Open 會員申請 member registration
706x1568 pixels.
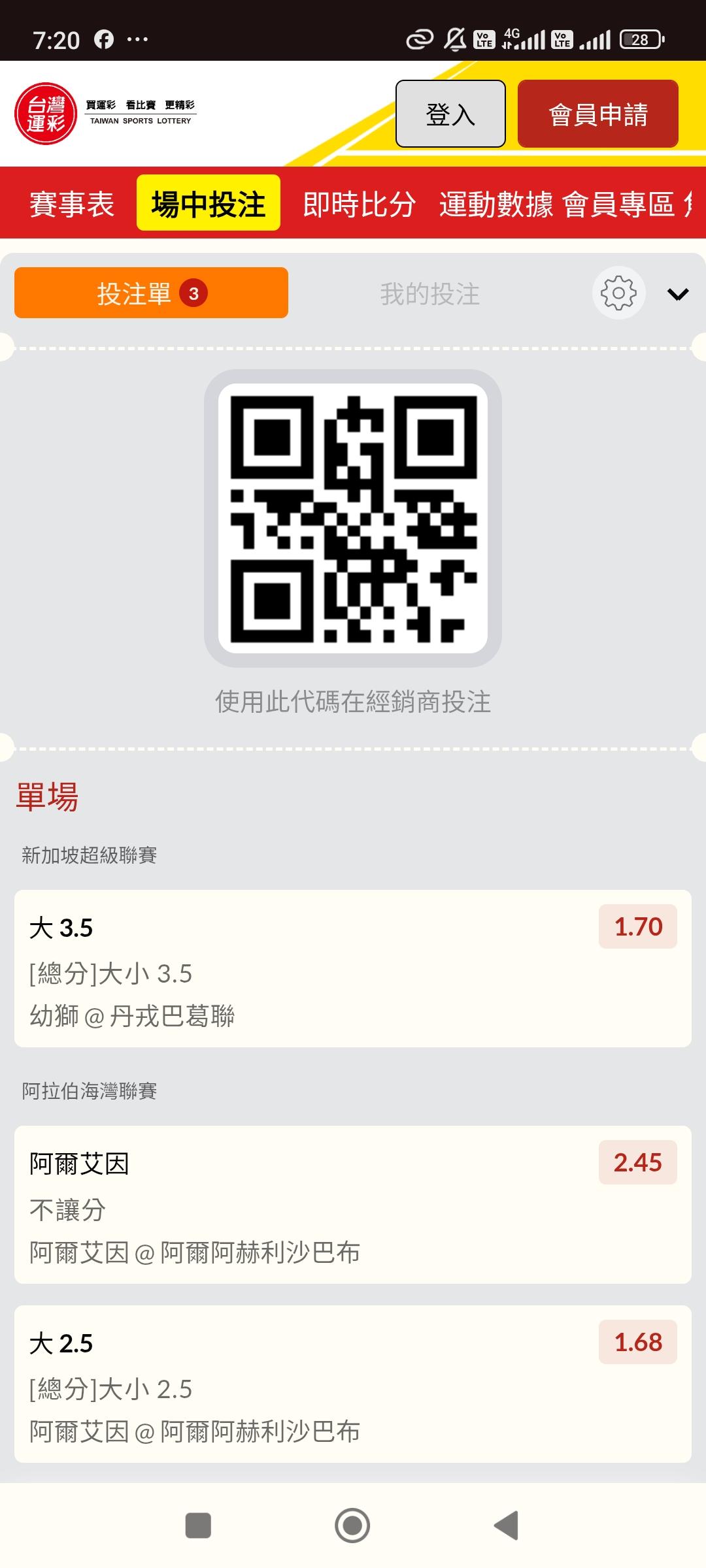[x=597, y=114]
